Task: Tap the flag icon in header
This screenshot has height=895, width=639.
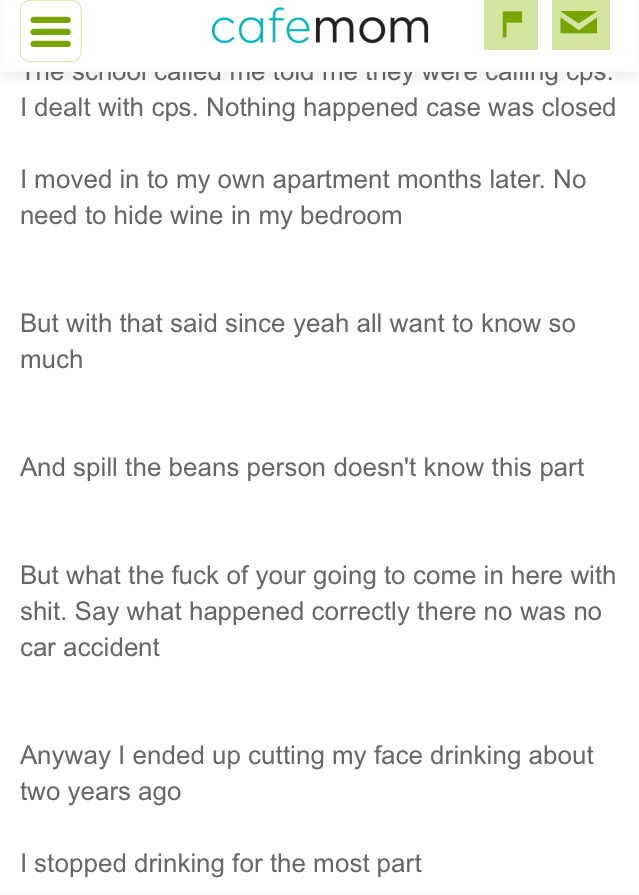Action: click(510, 25)
